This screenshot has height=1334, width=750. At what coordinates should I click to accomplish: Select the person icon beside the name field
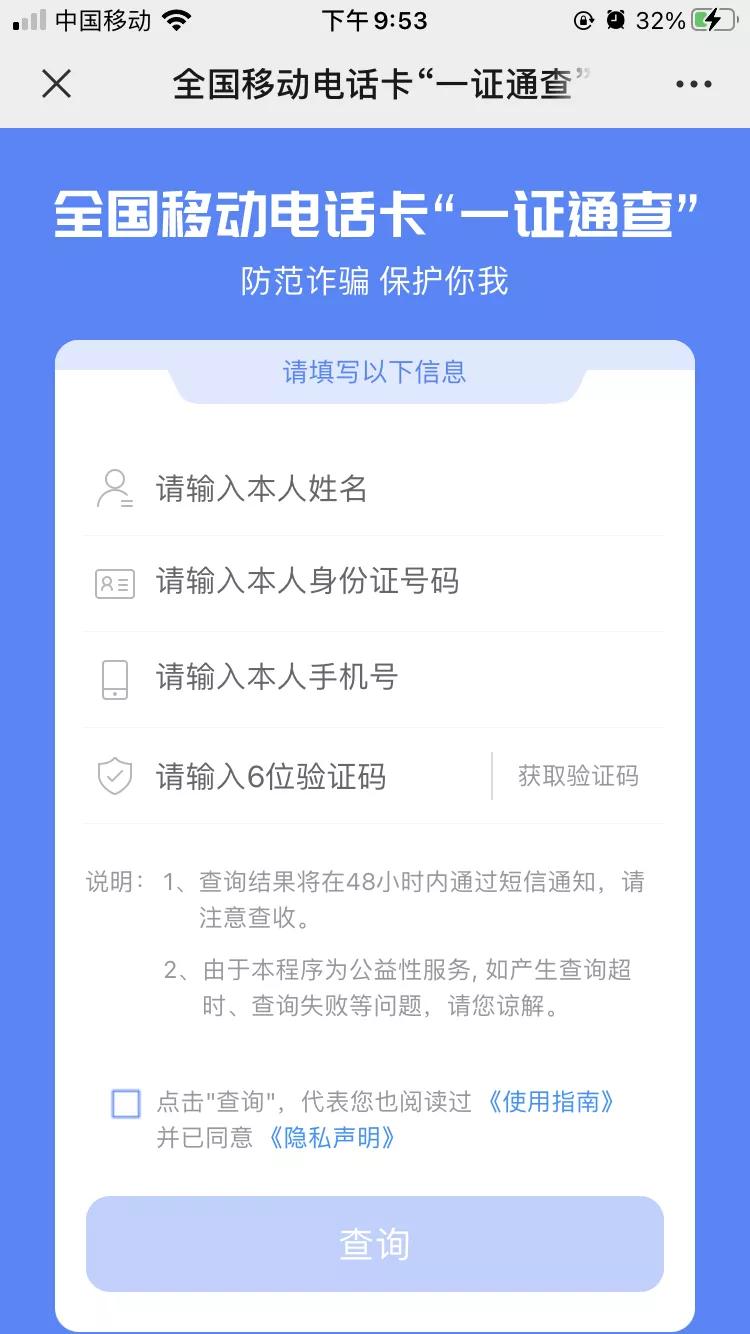pyautogui.click(x=114, y=489)
